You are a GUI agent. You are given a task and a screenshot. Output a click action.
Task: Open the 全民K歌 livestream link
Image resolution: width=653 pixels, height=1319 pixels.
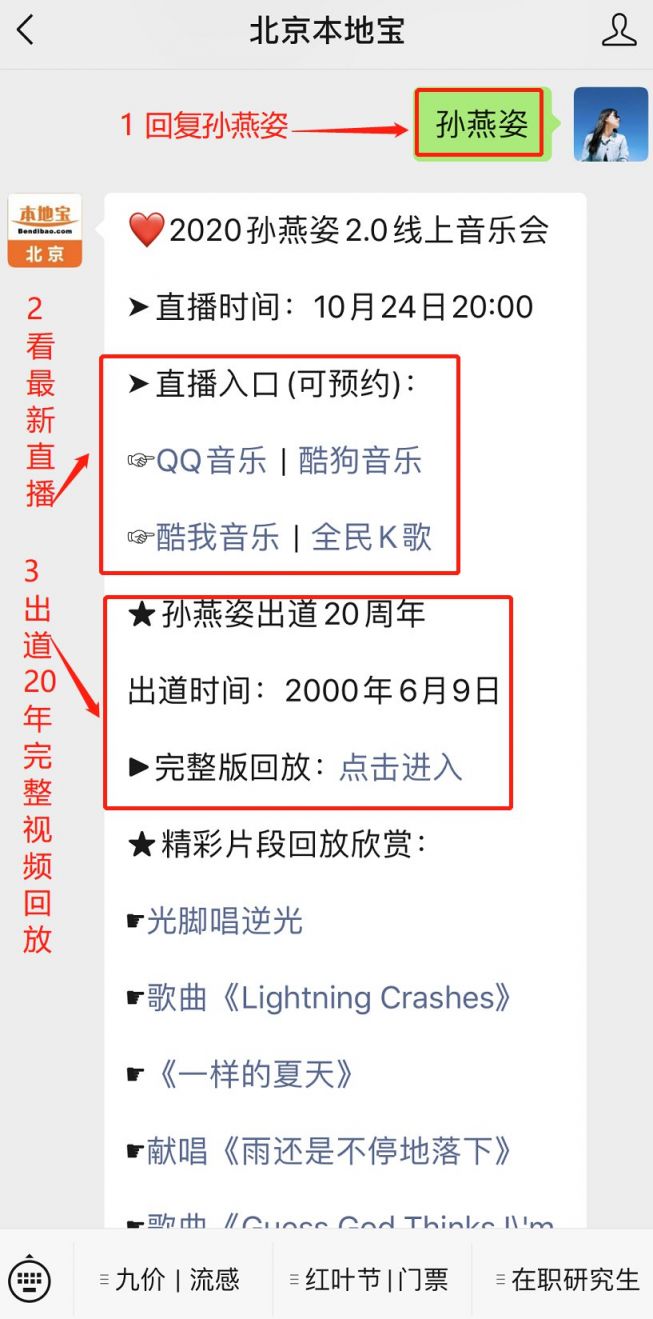coord(372,537)
